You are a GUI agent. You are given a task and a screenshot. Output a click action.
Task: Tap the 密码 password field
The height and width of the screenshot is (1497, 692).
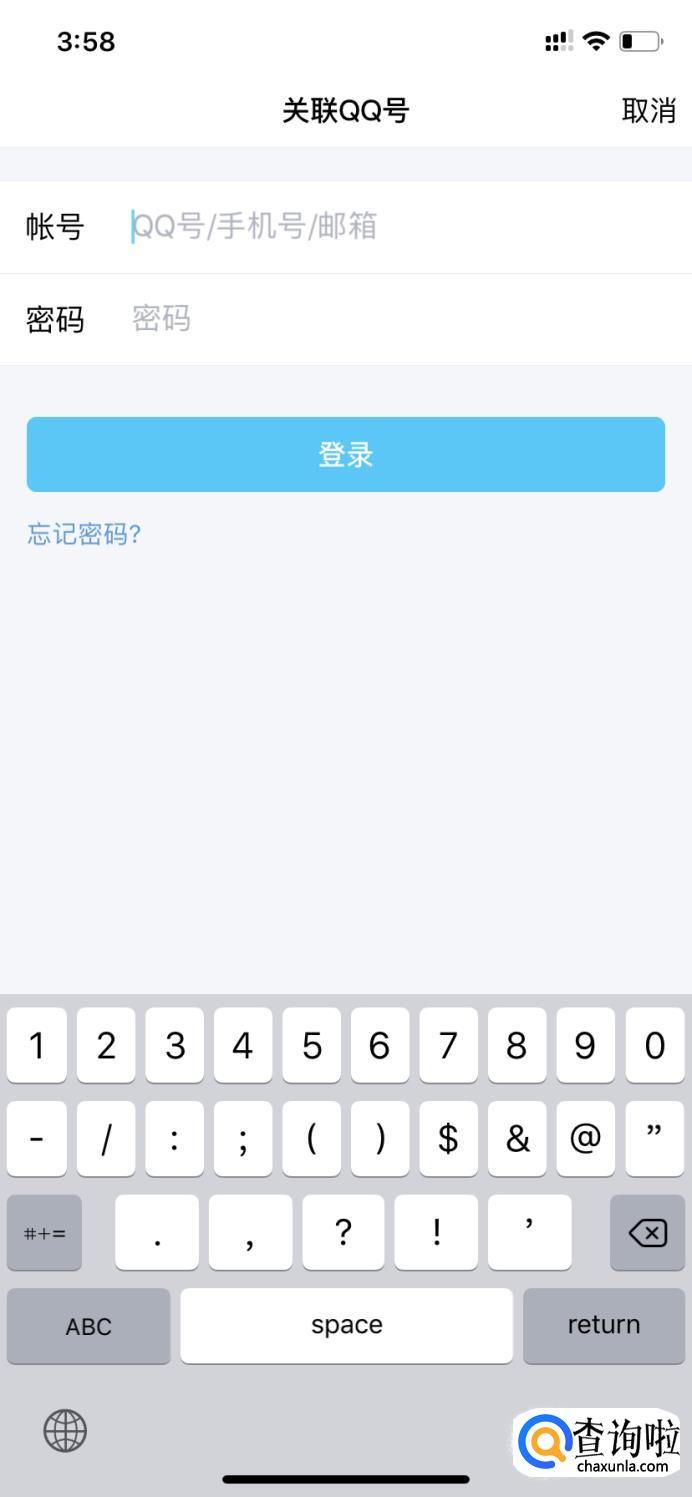pos(400,319)
